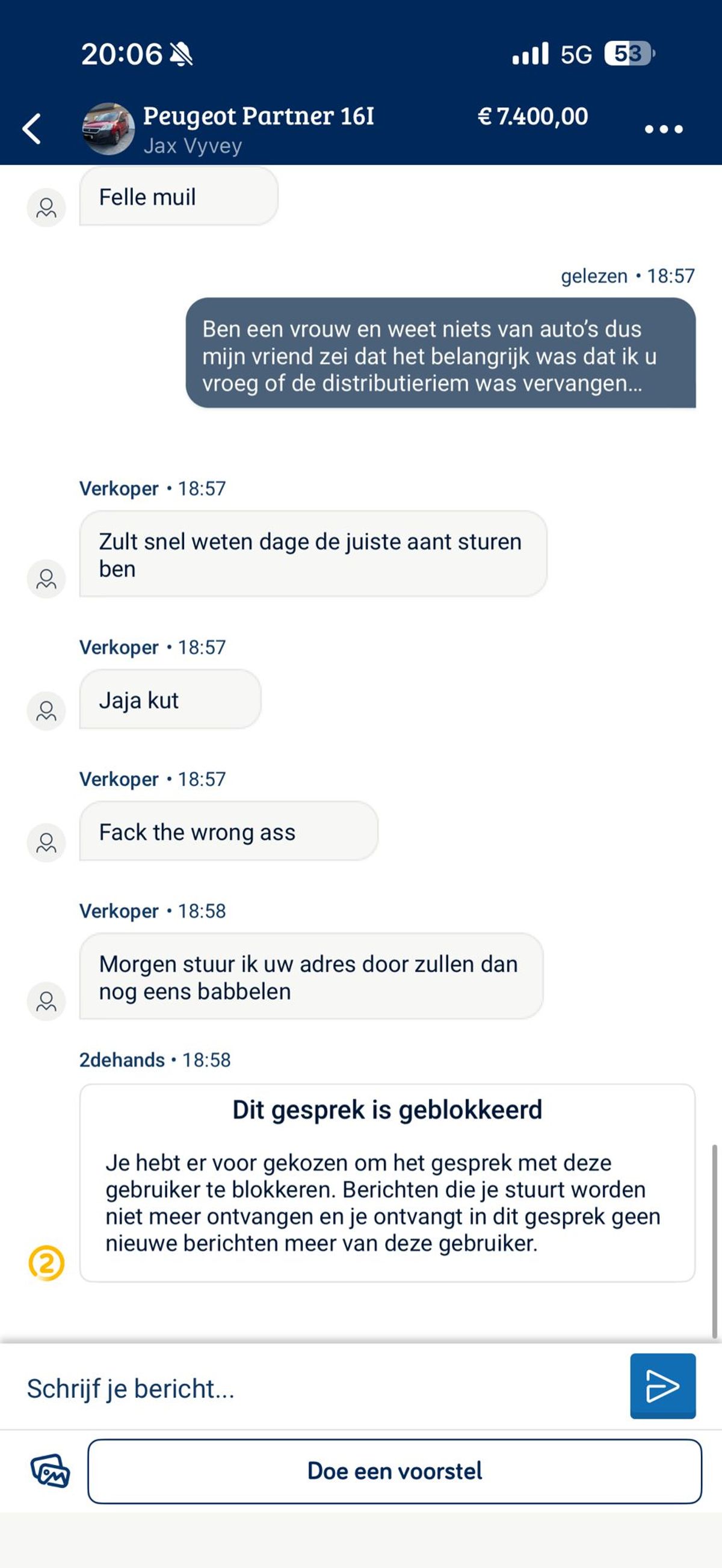722x1568 pixels.
Task: Send the message with the arrow button
Action: (x=662, y=1386)
